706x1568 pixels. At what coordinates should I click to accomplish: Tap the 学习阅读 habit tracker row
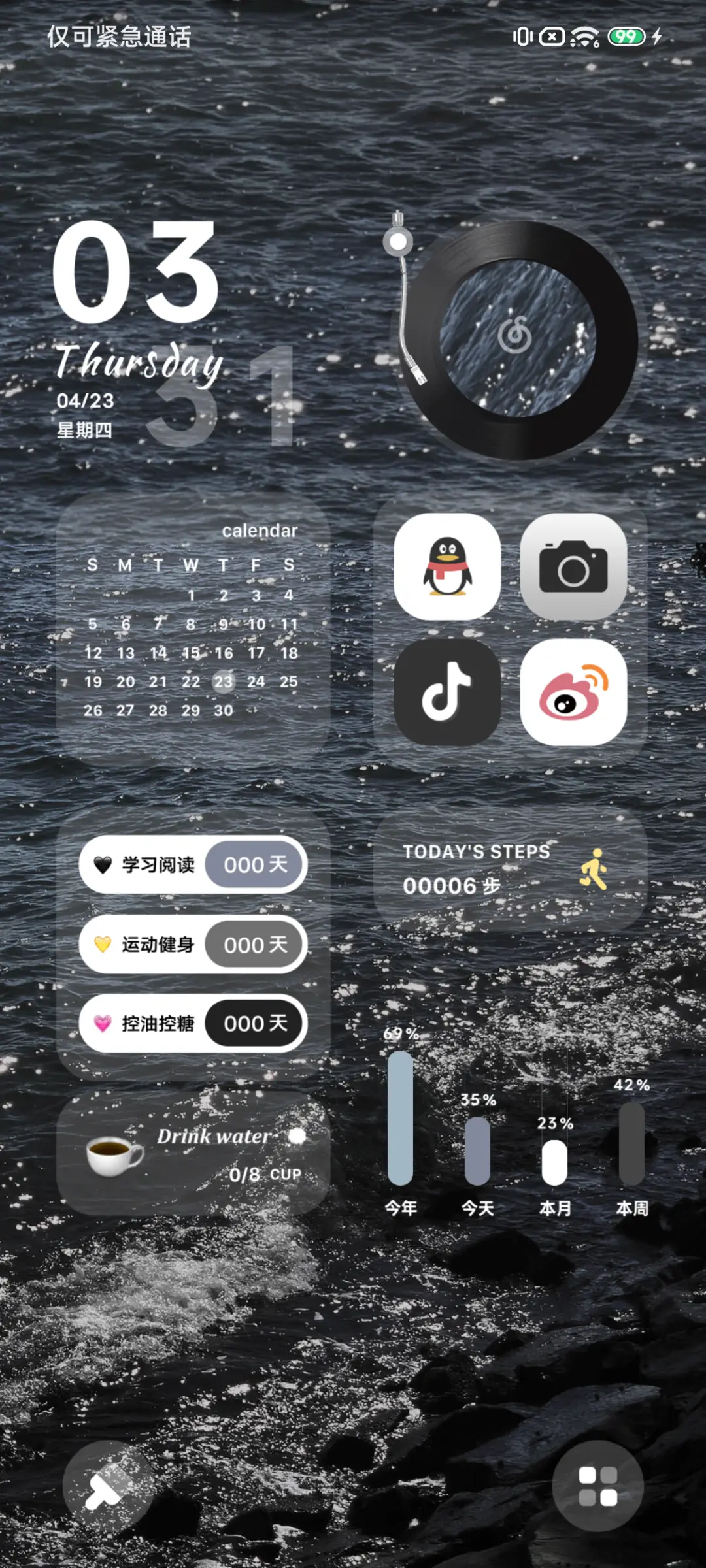194,864
